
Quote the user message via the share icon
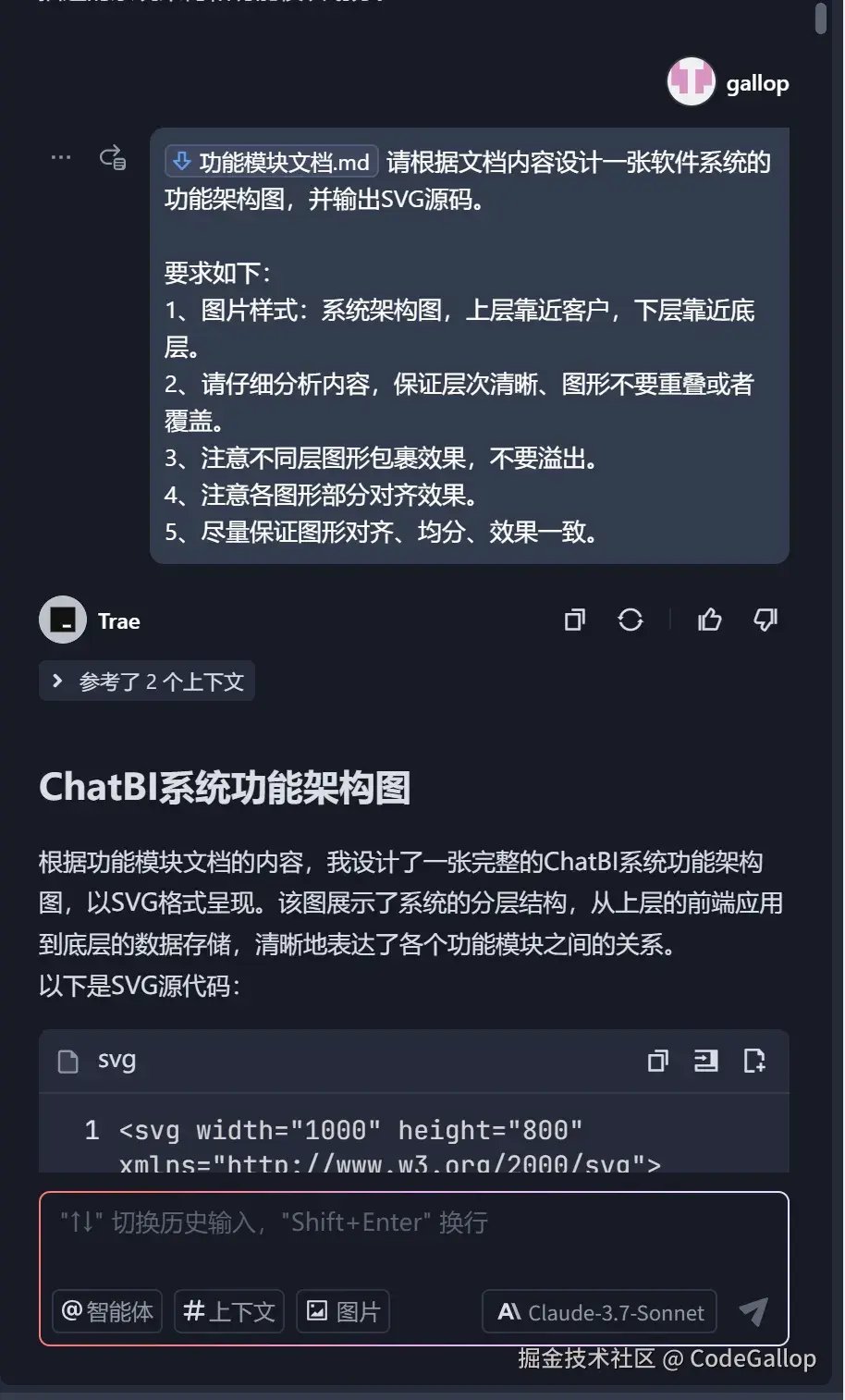pos(112,157)
